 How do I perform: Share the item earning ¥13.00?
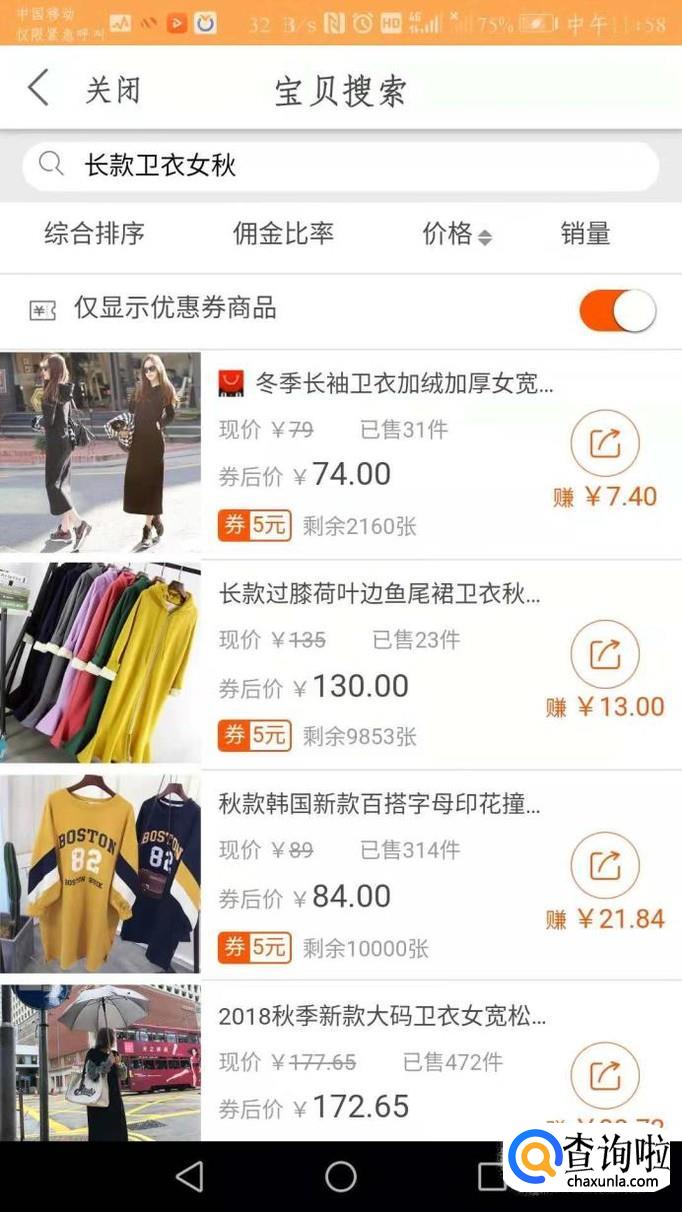coord(605,654)
